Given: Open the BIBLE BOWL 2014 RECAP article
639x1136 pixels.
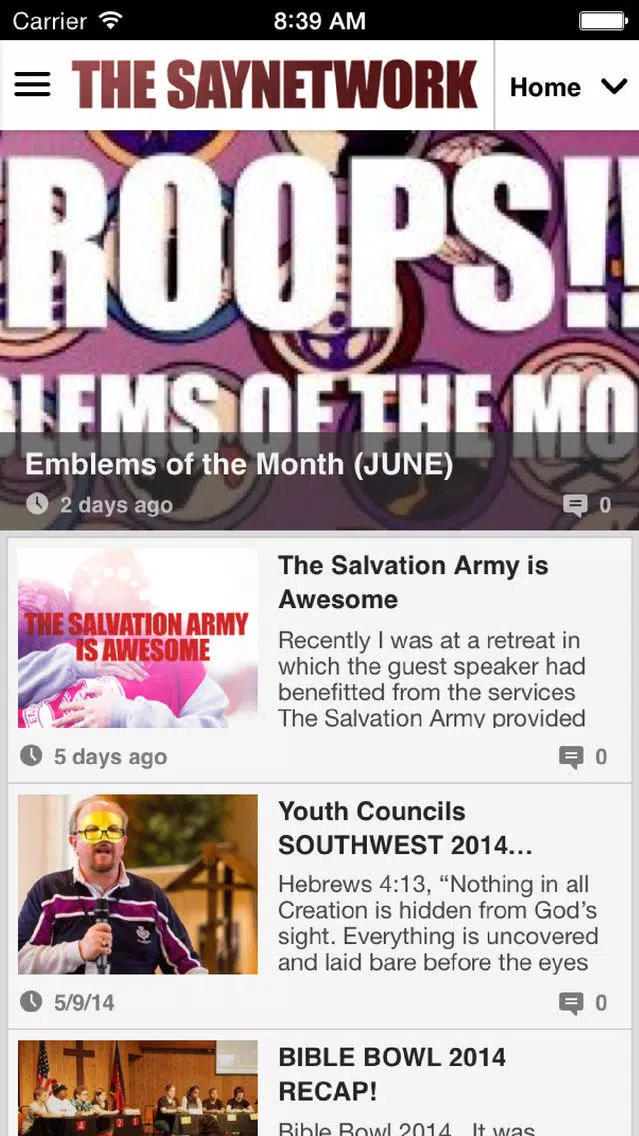Looking at the screenshot, I should 320,1083.
